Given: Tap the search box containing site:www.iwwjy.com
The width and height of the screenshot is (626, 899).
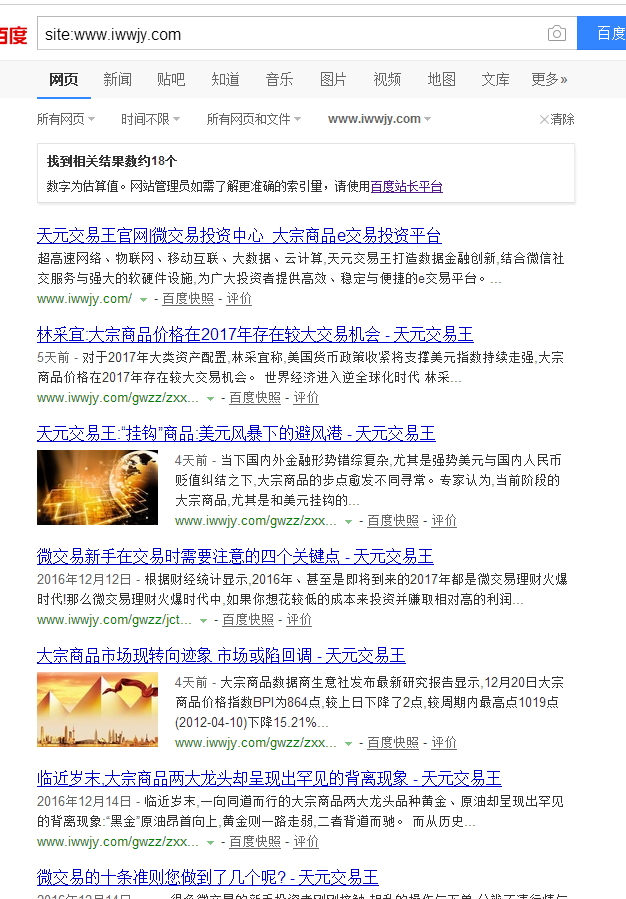Looking at the screenshot, I should coord(290,34).
